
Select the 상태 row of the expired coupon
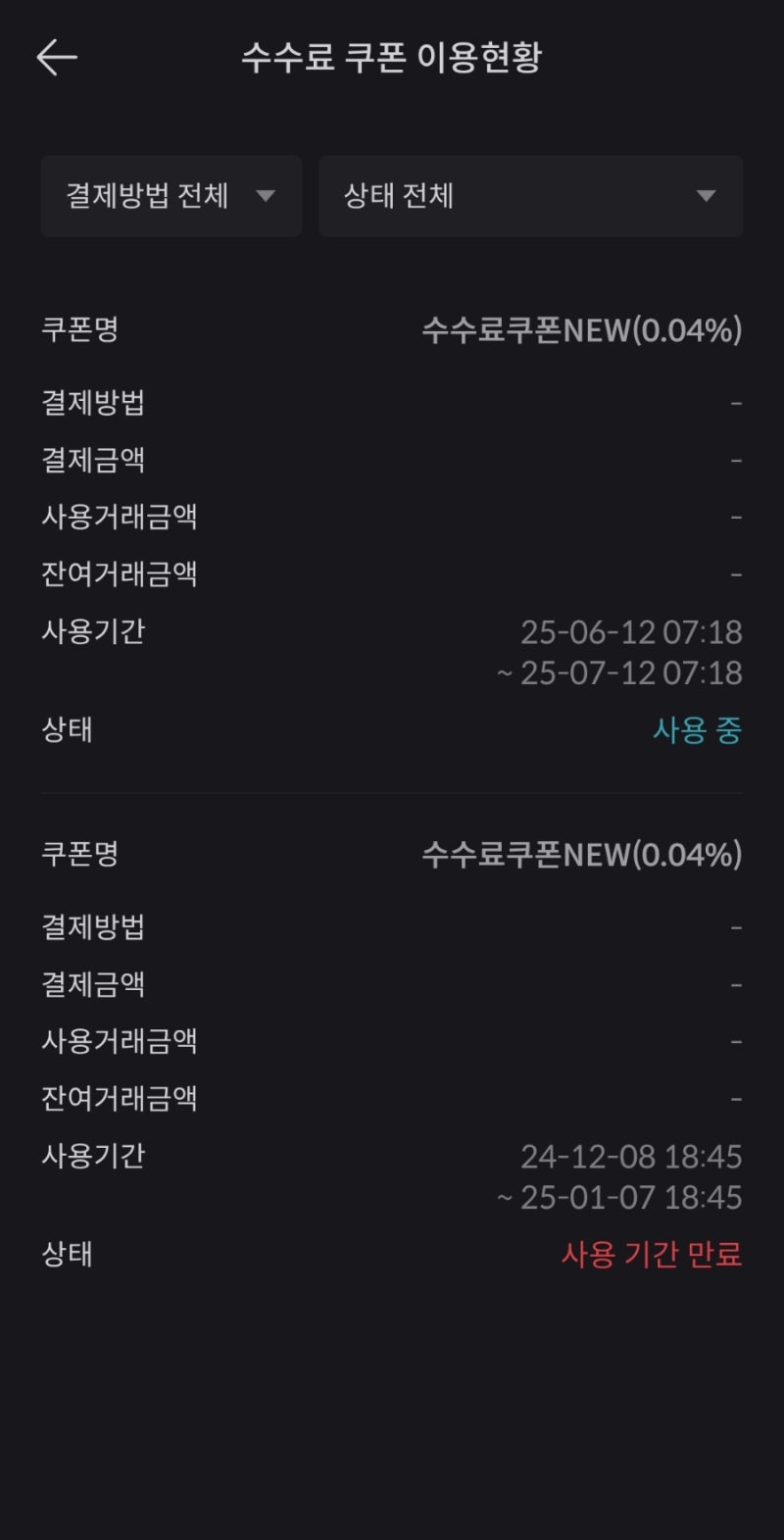tap(65, 1255)
